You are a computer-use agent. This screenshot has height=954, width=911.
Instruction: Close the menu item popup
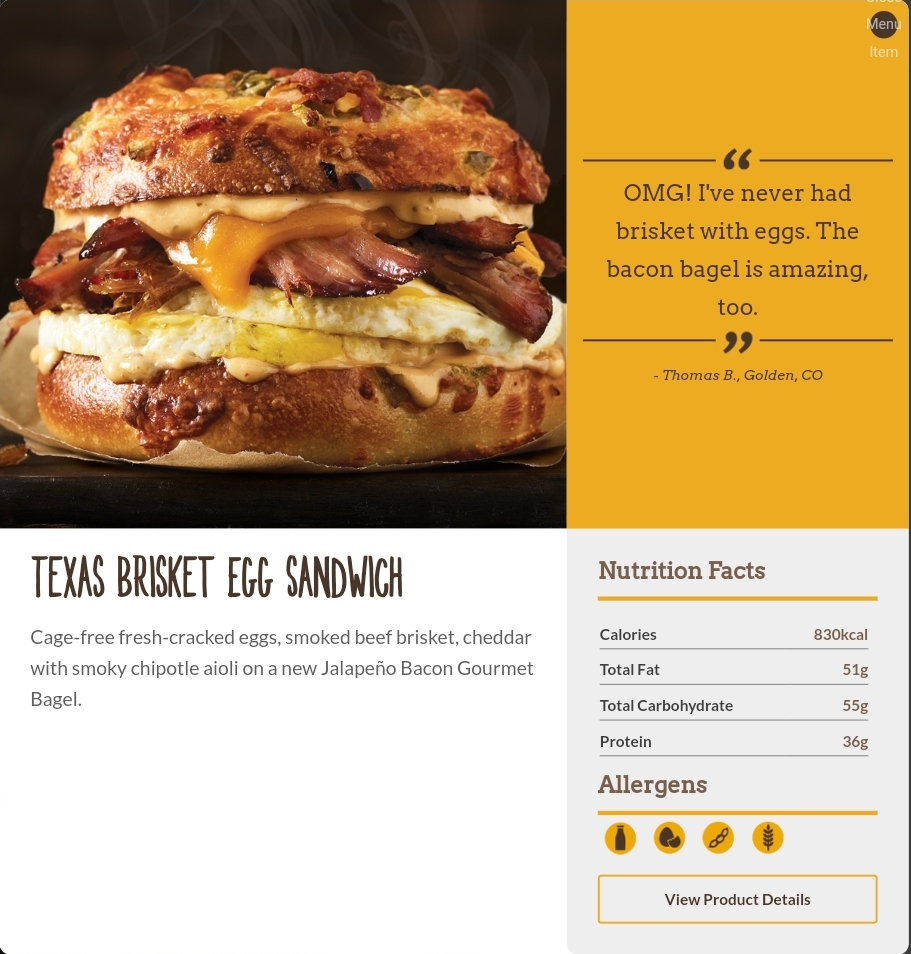tap(883, 24)
